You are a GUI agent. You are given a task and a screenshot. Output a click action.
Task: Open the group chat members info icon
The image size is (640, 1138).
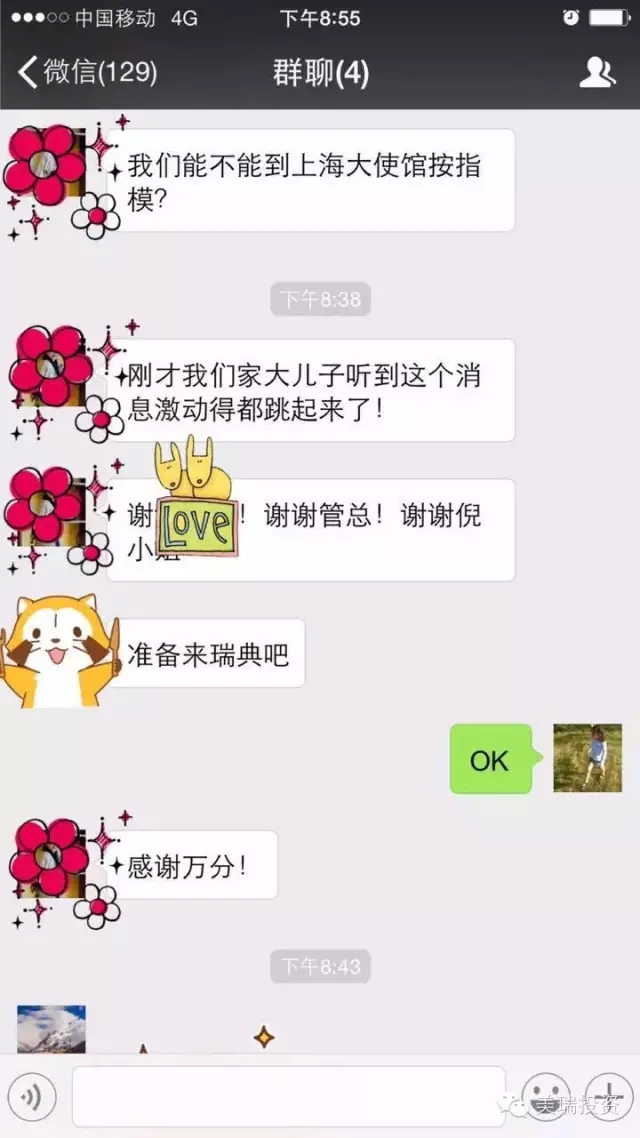[597, 73]
